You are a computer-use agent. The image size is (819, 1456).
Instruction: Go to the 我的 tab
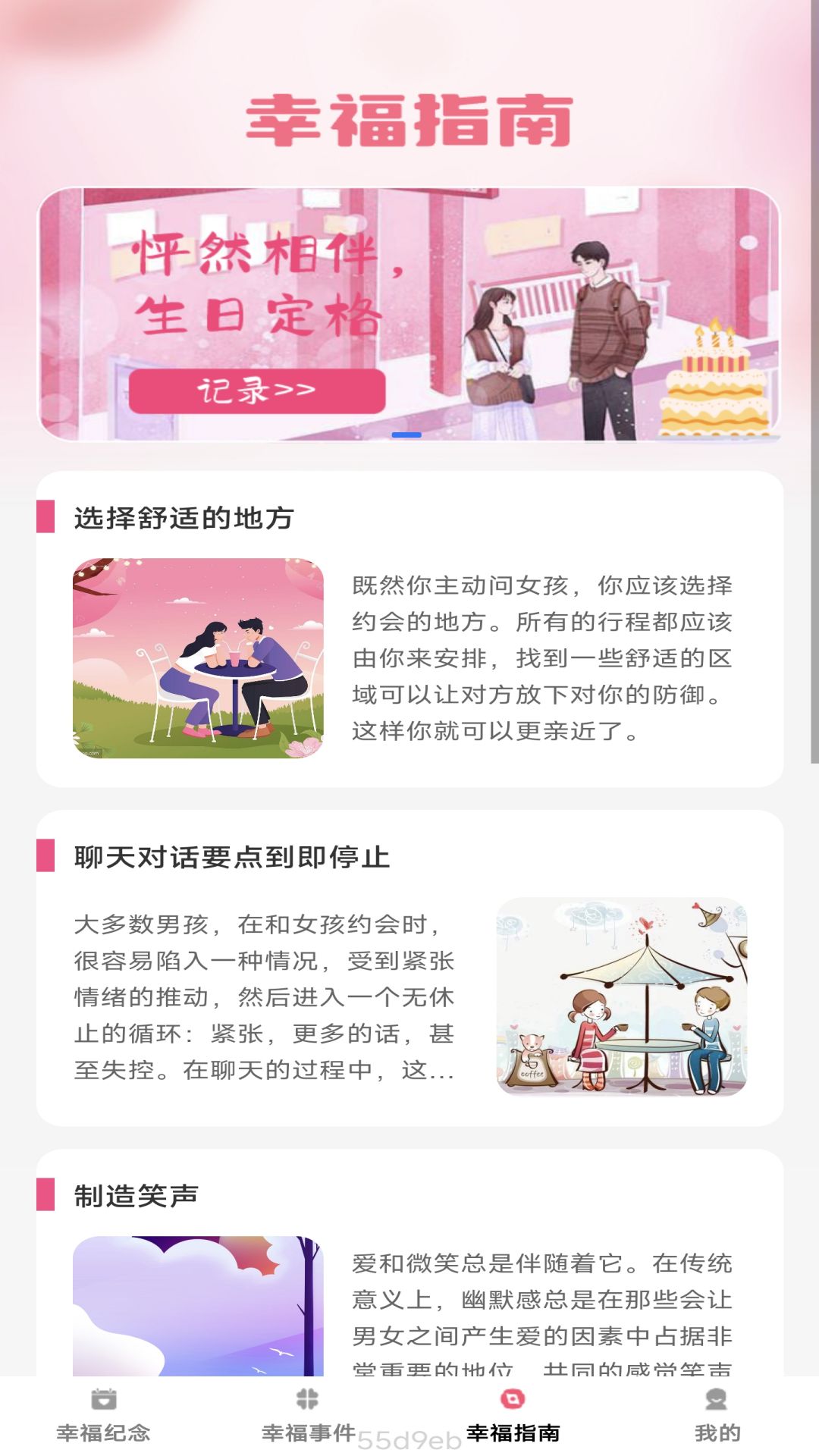tap(717, 1415)
